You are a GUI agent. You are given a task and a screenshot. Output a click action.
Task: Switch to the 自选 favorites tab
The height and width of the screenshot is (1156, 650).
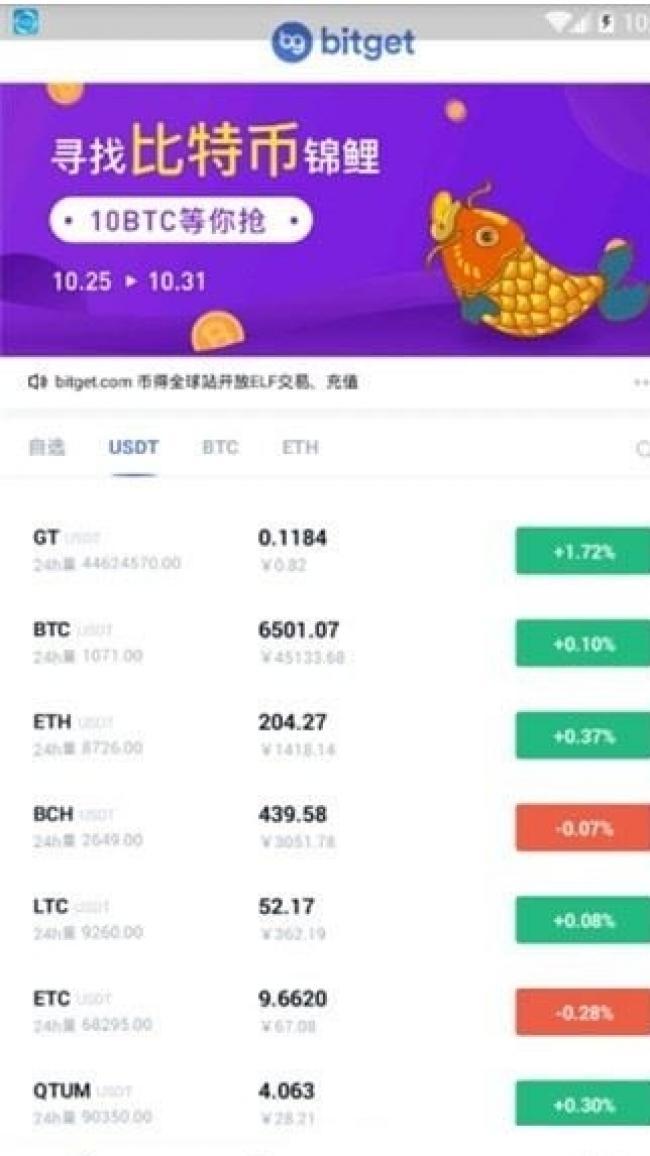[47, 447]
